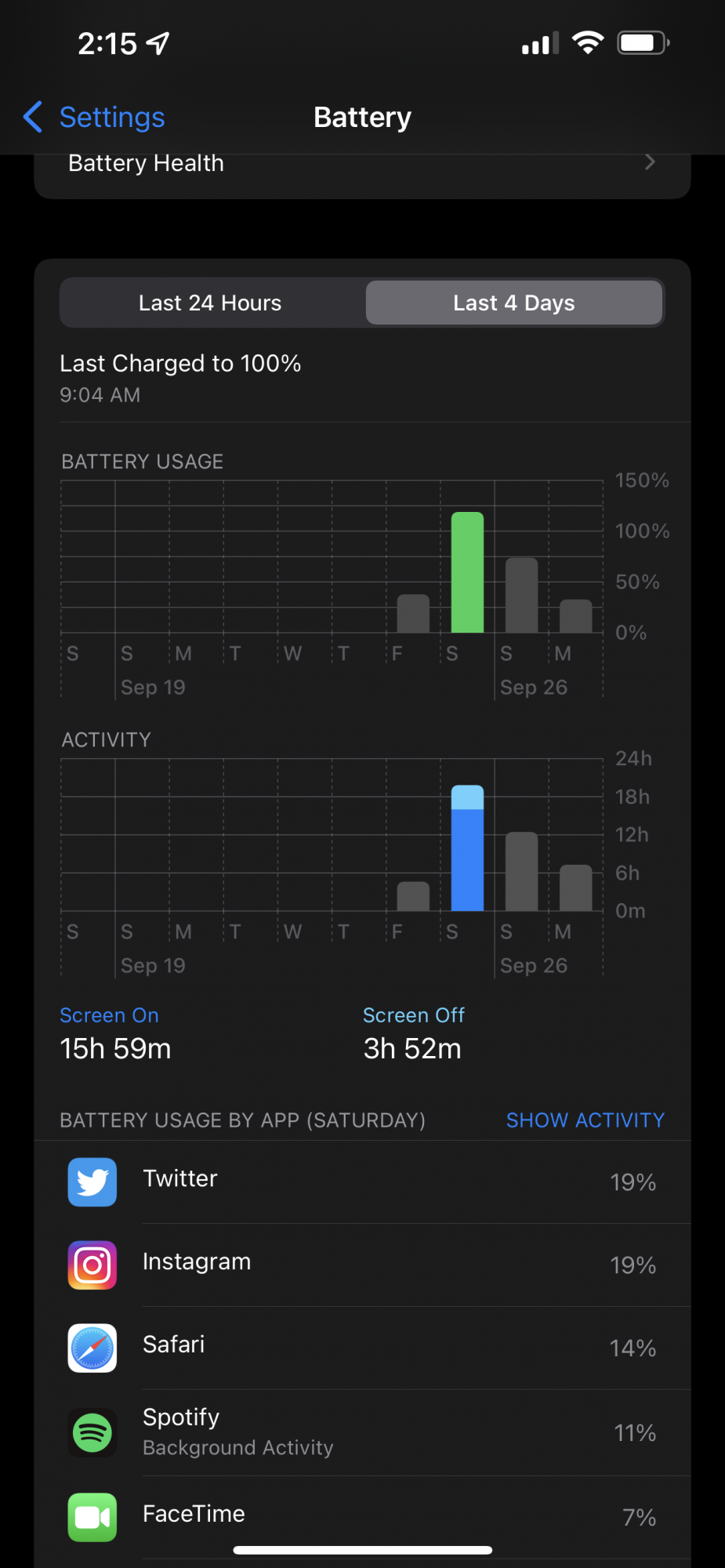Open Twitter battery usage row
Image resolution: width=725 pixels, height=1568 pixels.
click(x=362, y=1182)
